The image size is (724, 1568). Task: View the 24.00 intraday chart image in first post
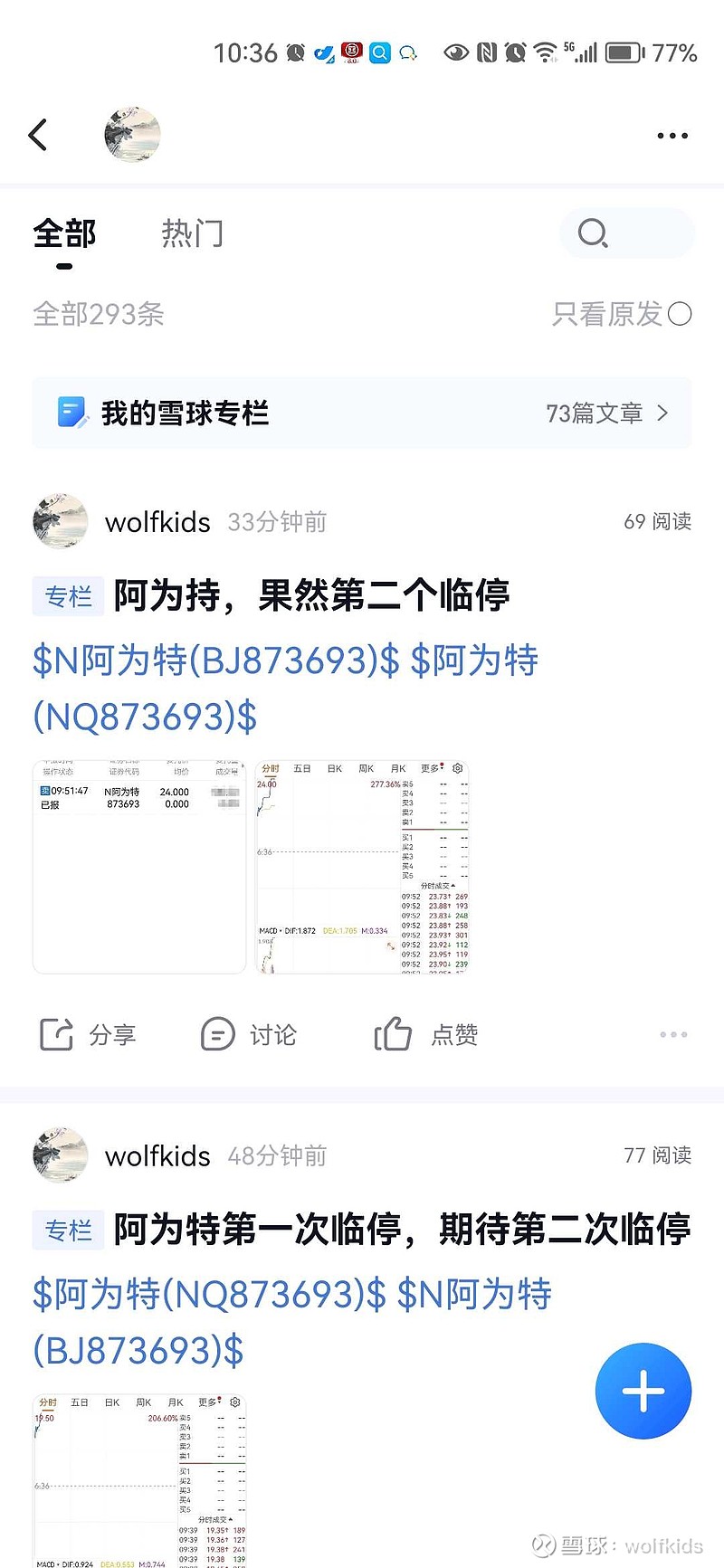click(363, 867)
